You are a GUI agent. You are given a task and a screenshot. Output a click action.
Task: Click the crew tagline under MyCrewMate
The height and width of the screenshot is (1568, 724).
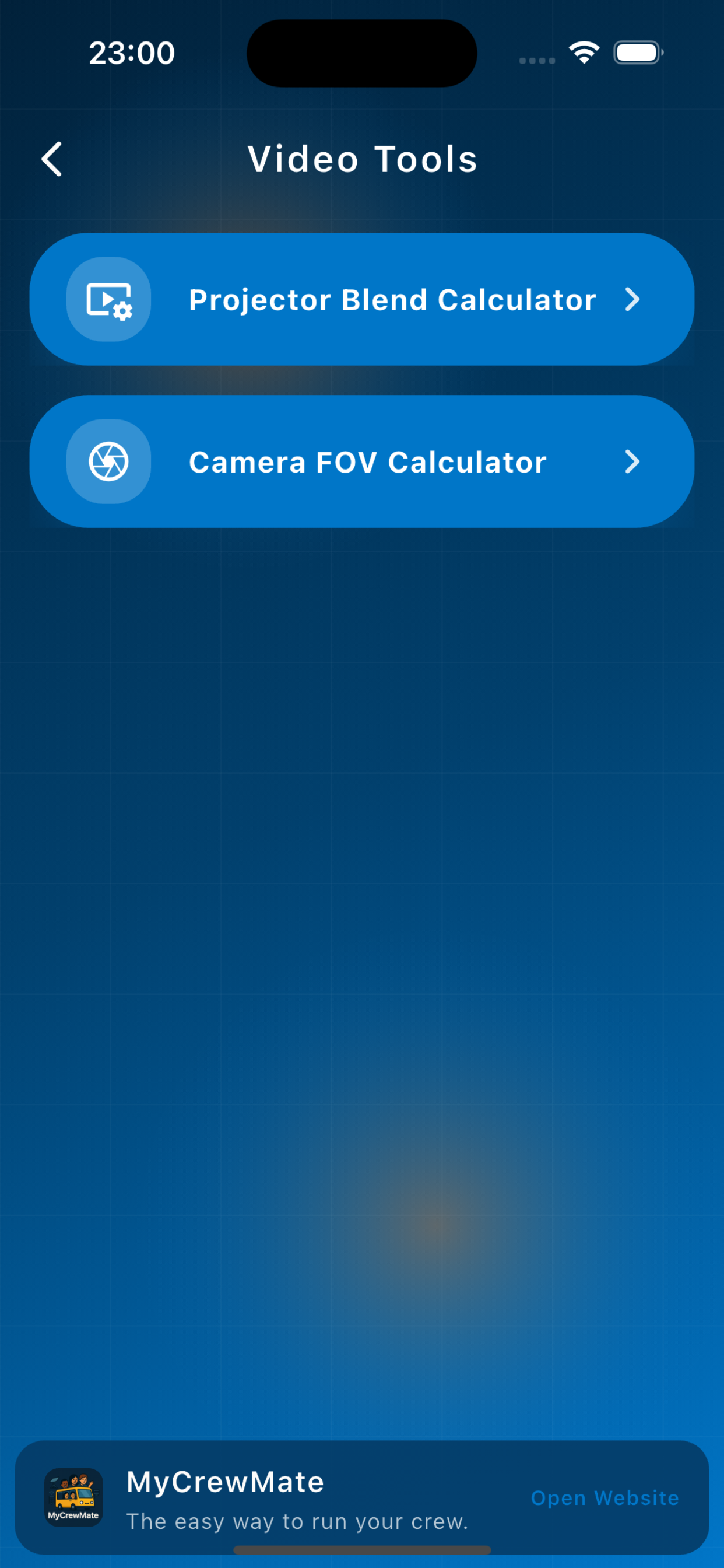point(297,1521)
